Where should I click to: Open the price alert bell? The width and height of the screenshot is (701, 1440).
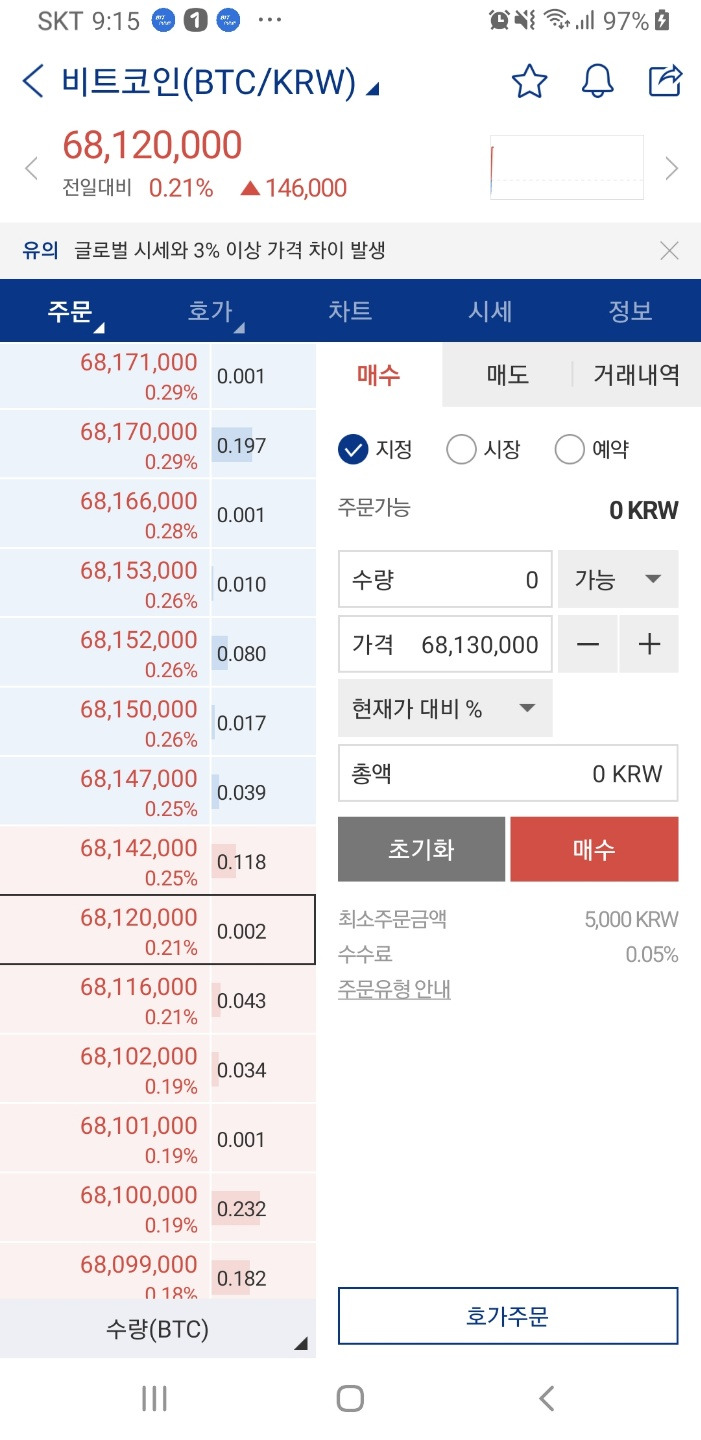(x=597, y=81)
